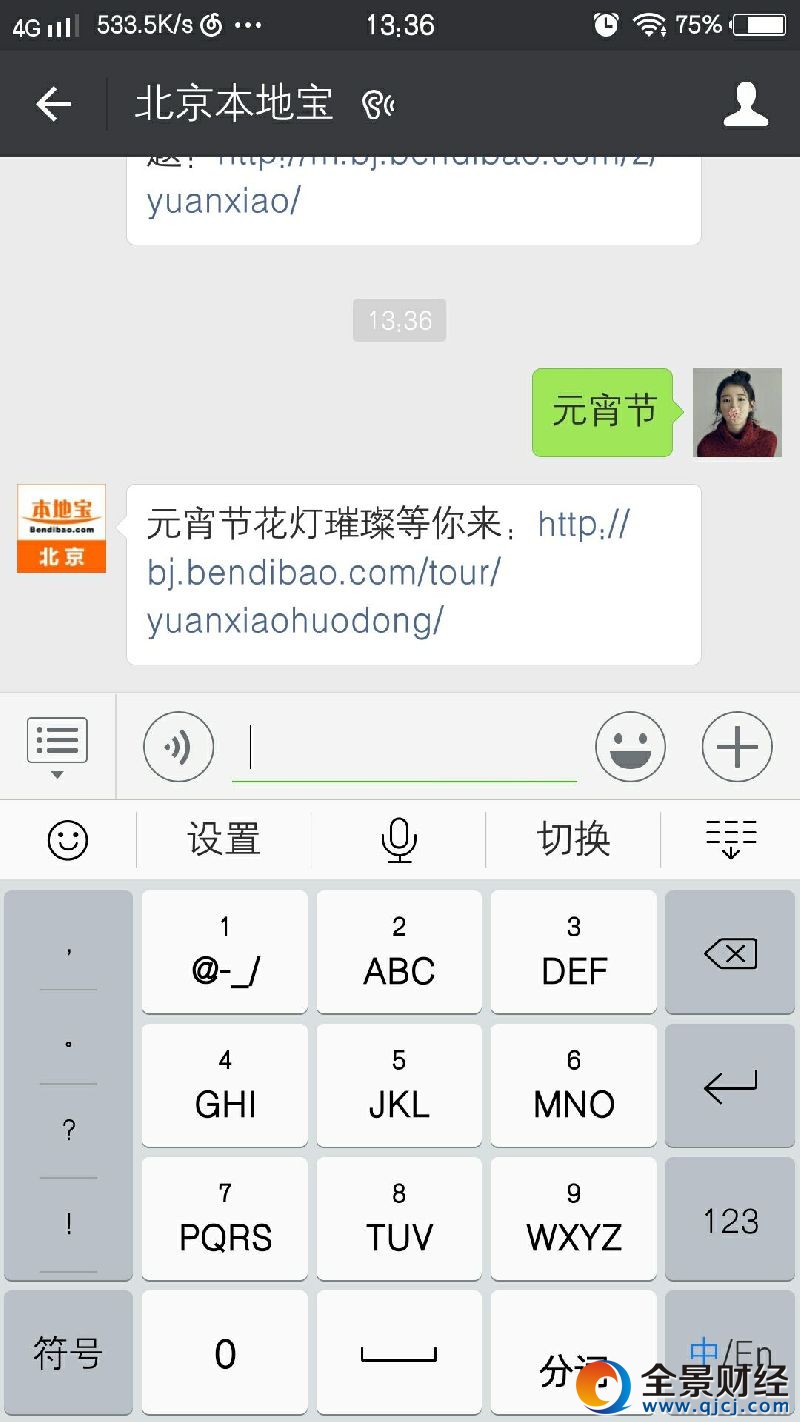Open the sender's avatar next to 元宵节

tap(737, 412)
